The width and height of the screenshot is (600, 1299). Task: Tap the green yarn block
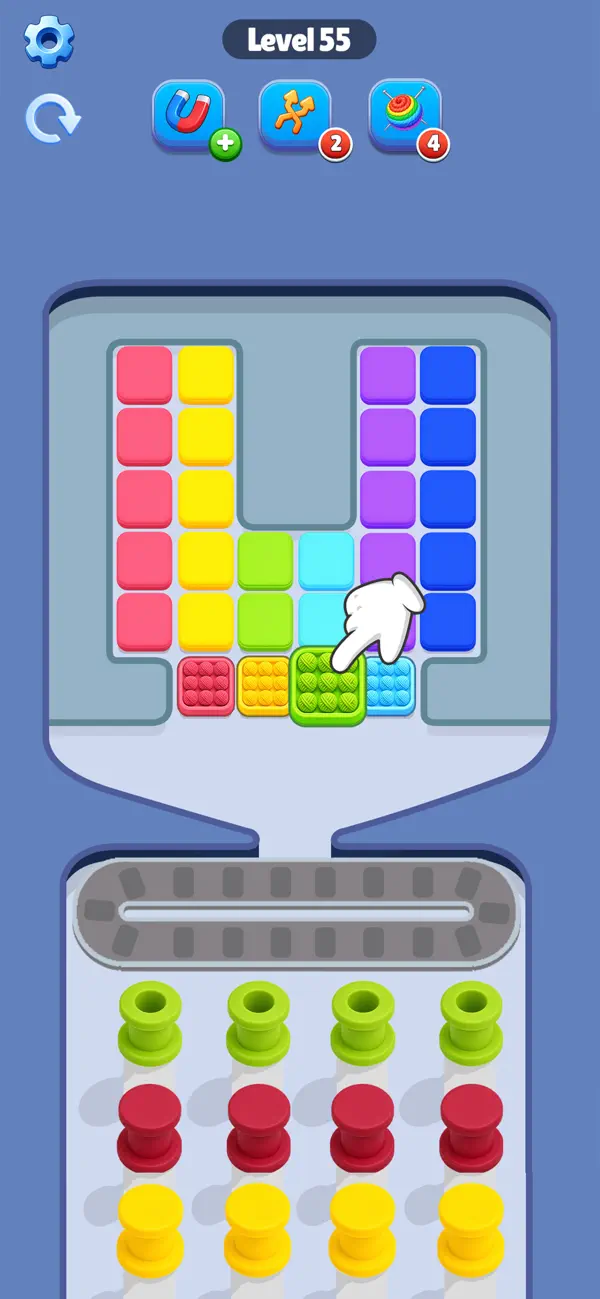(327, 686)
